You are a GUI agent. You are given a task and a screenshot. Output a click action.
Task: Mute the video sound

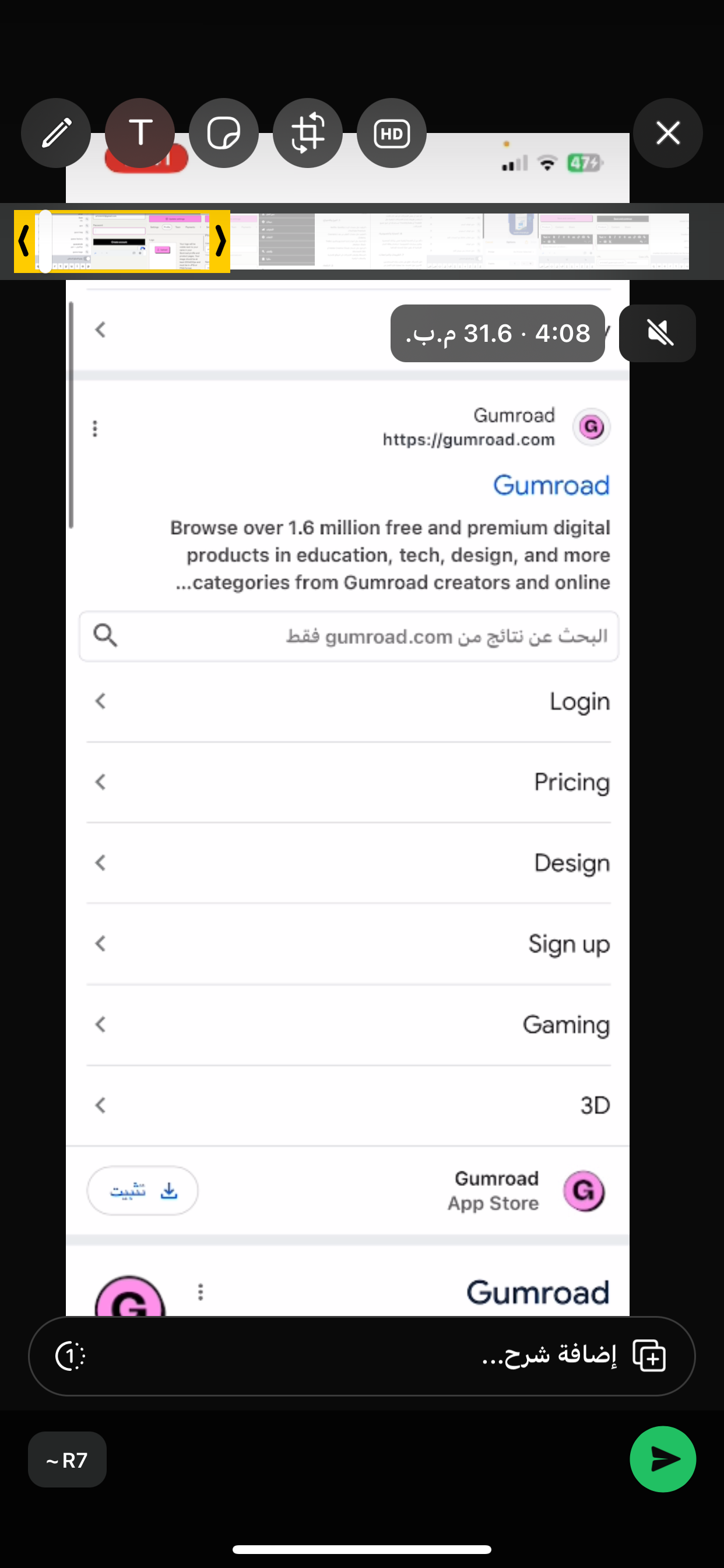[658, 333]
